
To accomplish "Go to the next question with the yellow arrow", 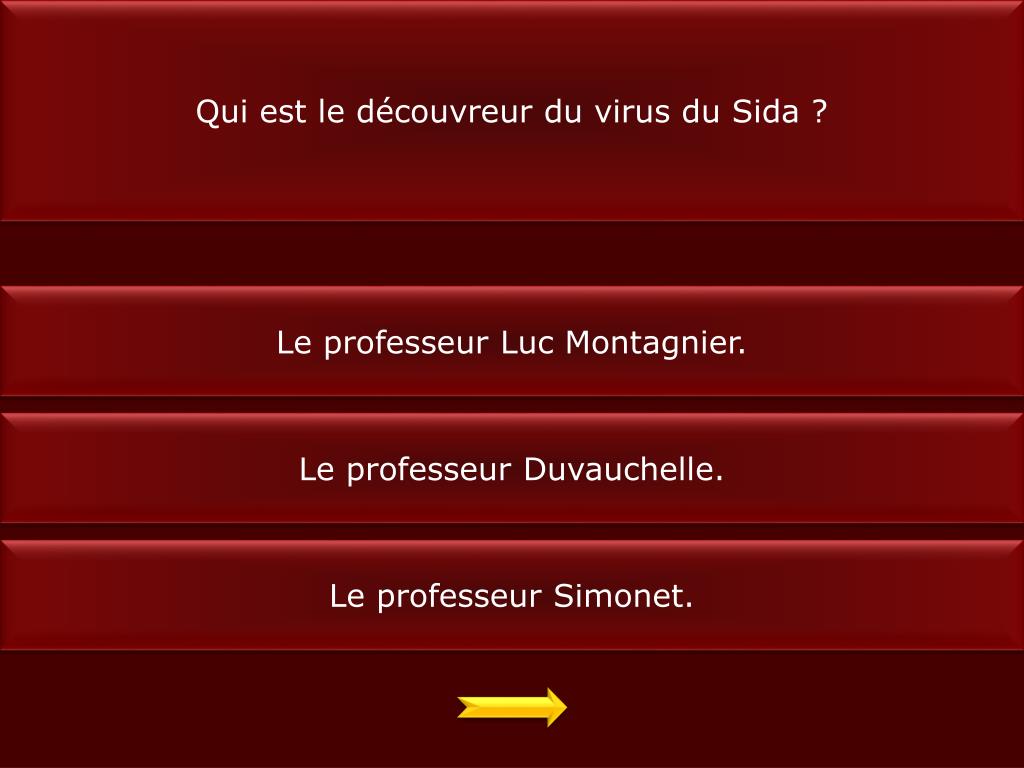I will click(512, 707).
